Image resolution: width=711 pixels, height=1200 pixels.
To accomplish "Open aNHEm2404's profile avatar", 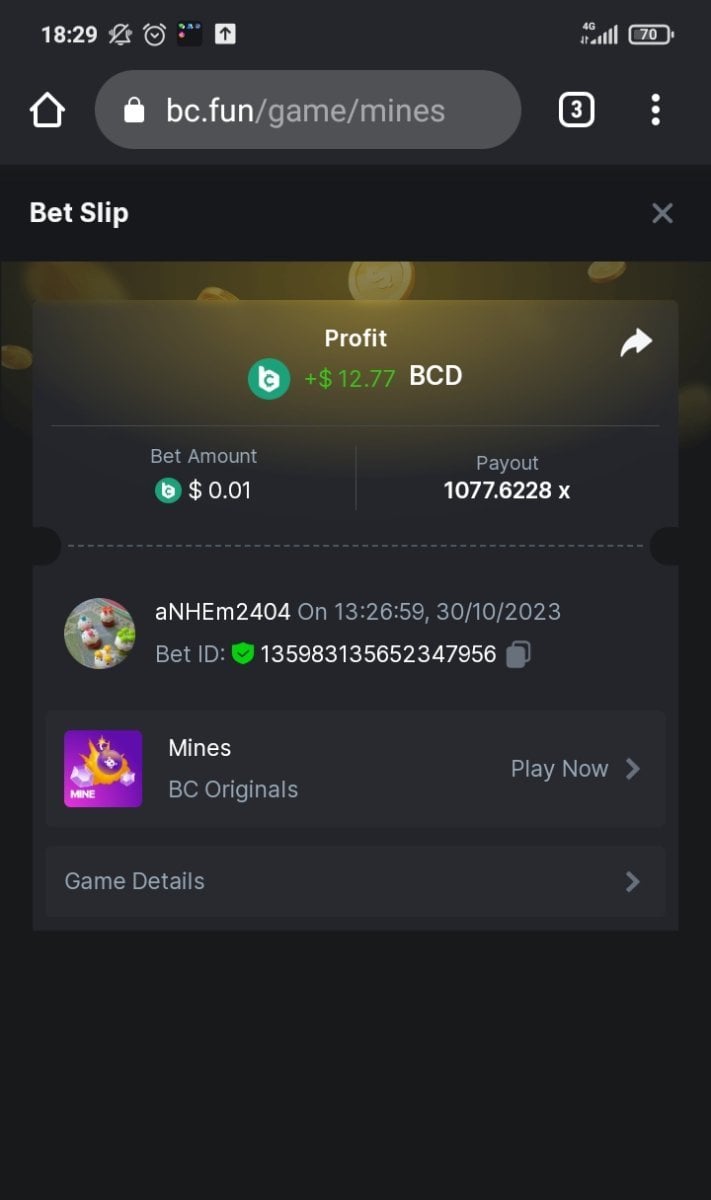I will point(100,633).
